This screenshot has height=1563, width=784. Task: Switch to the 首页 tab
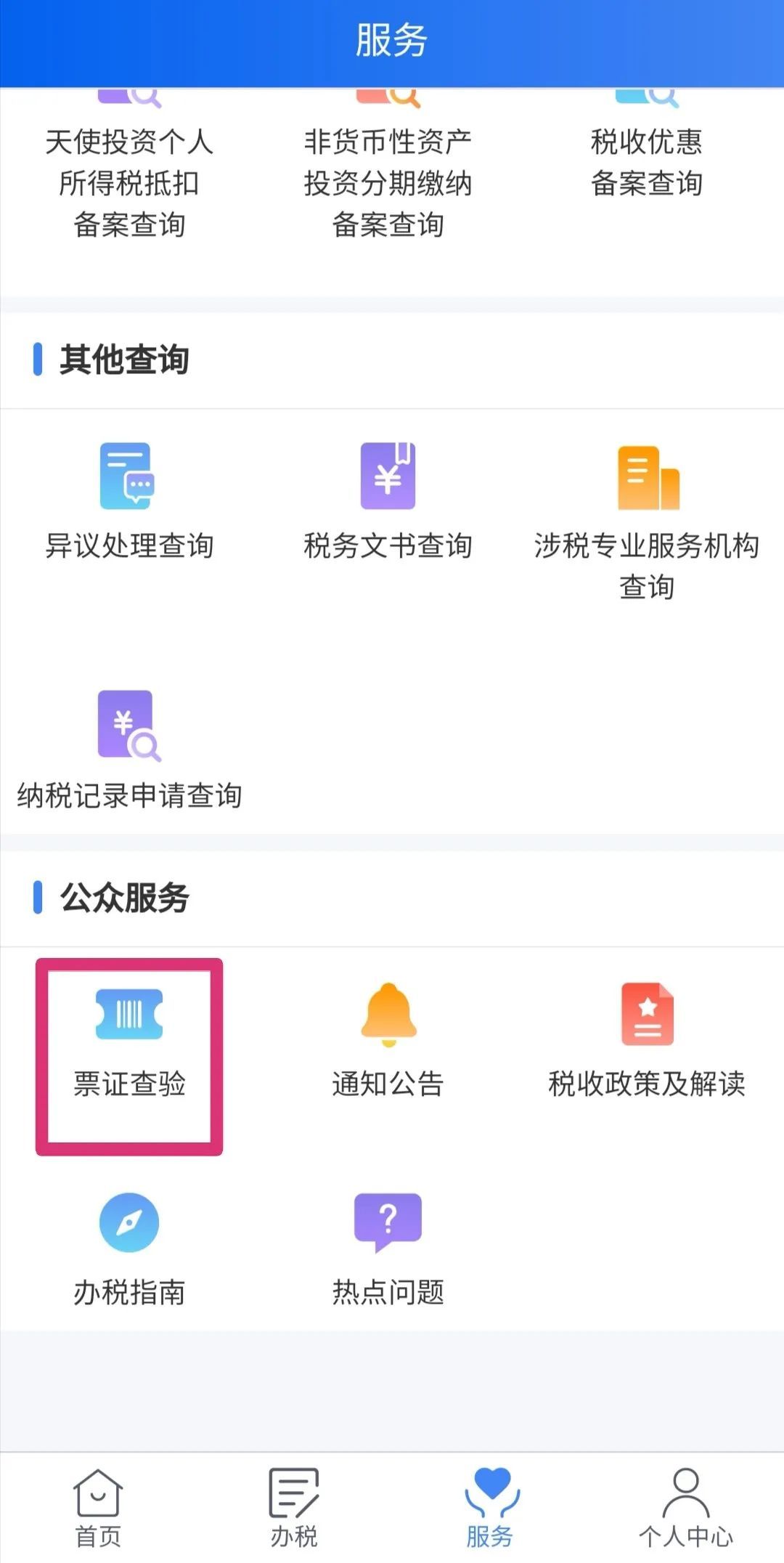(x=98, y=1508)
